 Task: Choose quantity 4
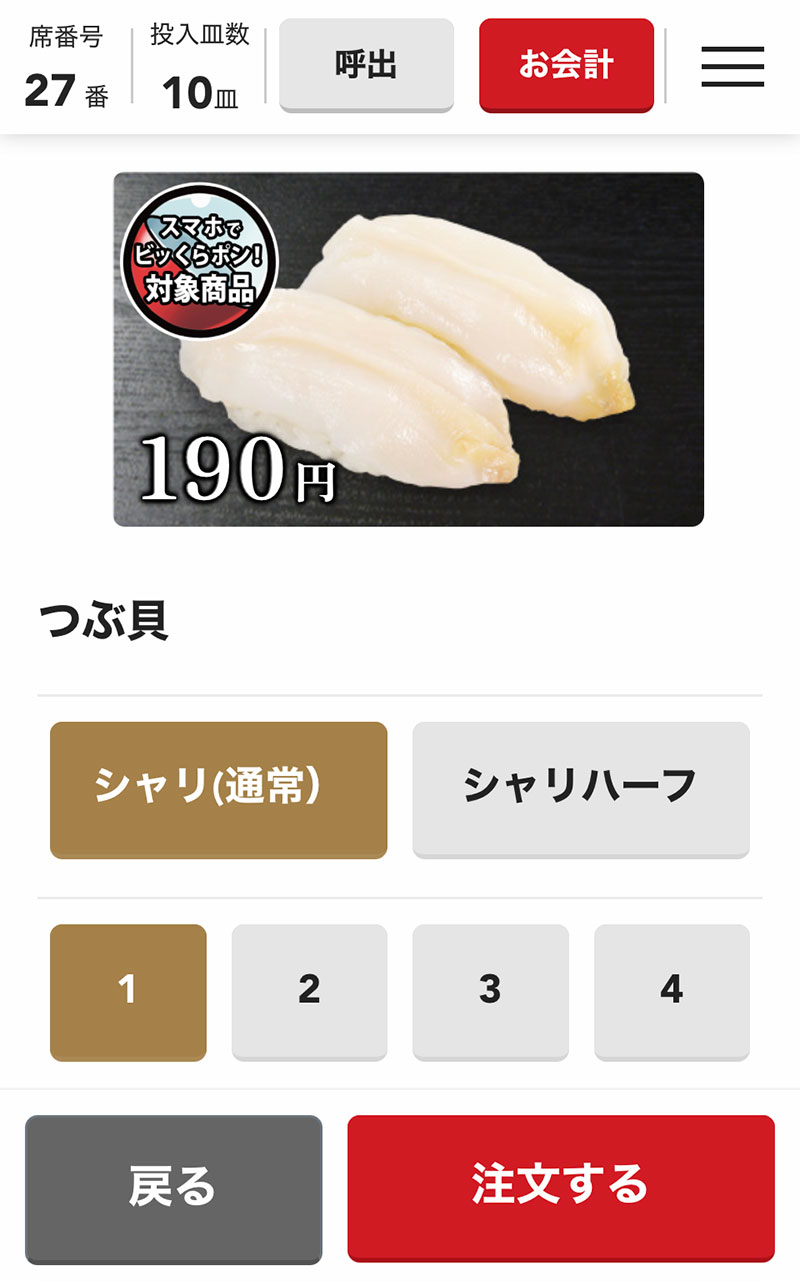[x=671, y=991]
